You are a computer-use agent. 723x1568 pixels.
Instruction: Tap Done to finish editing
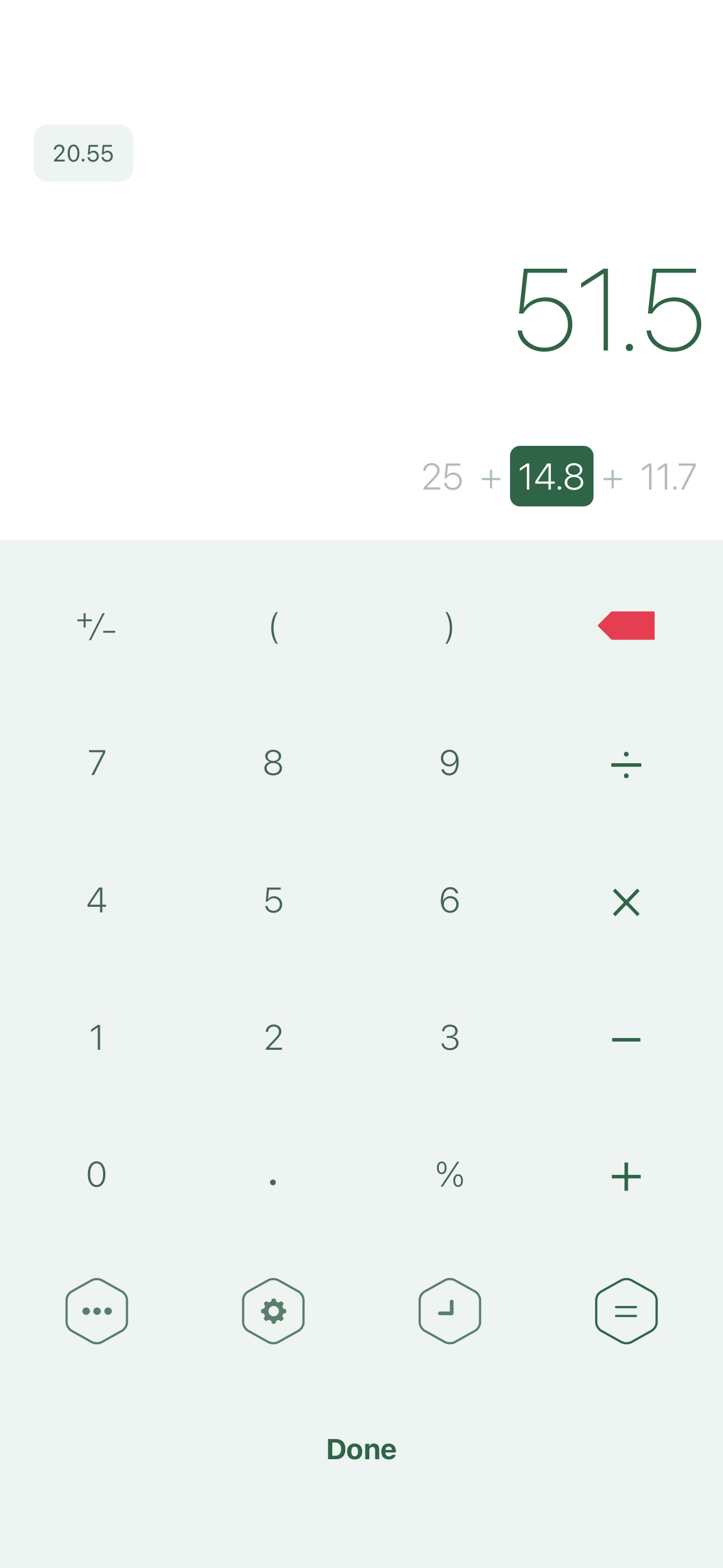pyautogui.click(x=361, y=1449)
